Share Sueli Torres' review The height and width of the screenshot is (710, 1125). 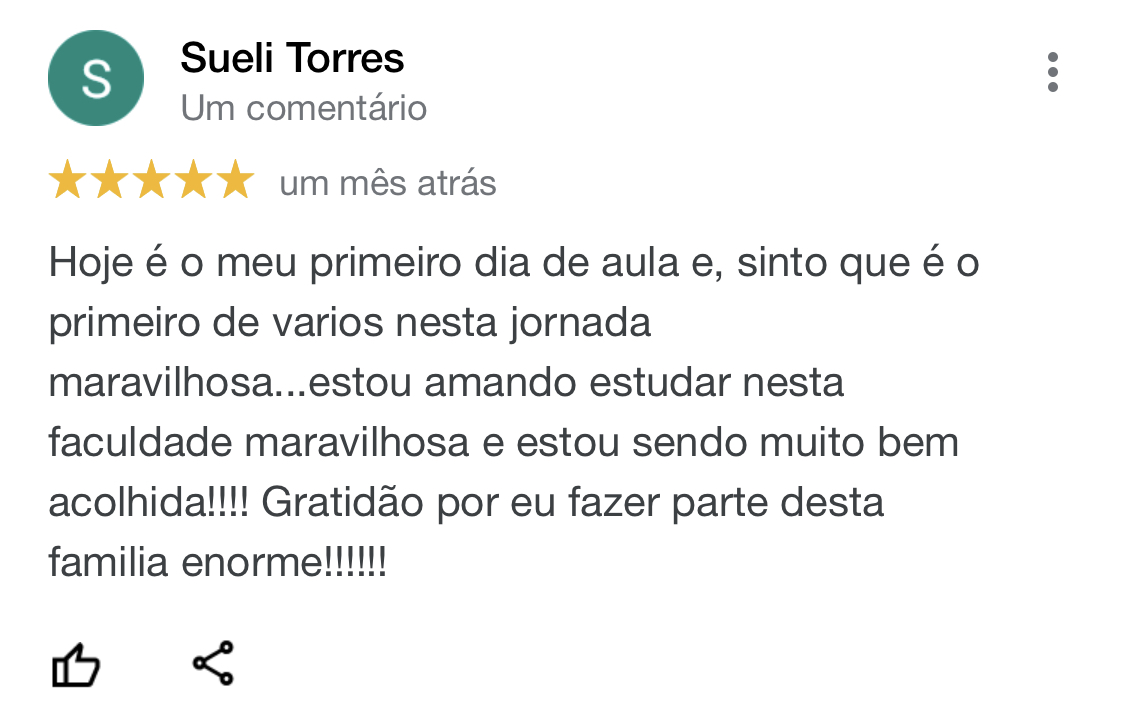click(x=213, y=663)
